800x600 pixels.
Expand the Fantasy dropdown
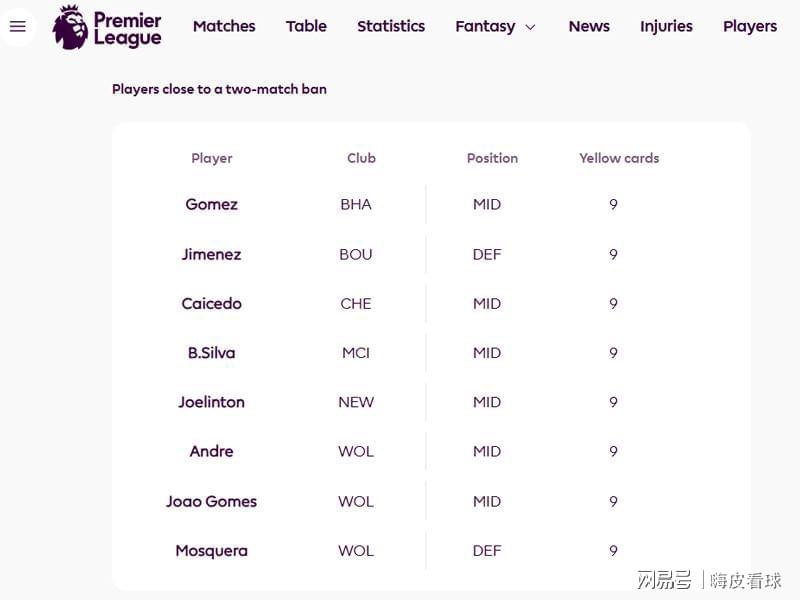point(495,26)
